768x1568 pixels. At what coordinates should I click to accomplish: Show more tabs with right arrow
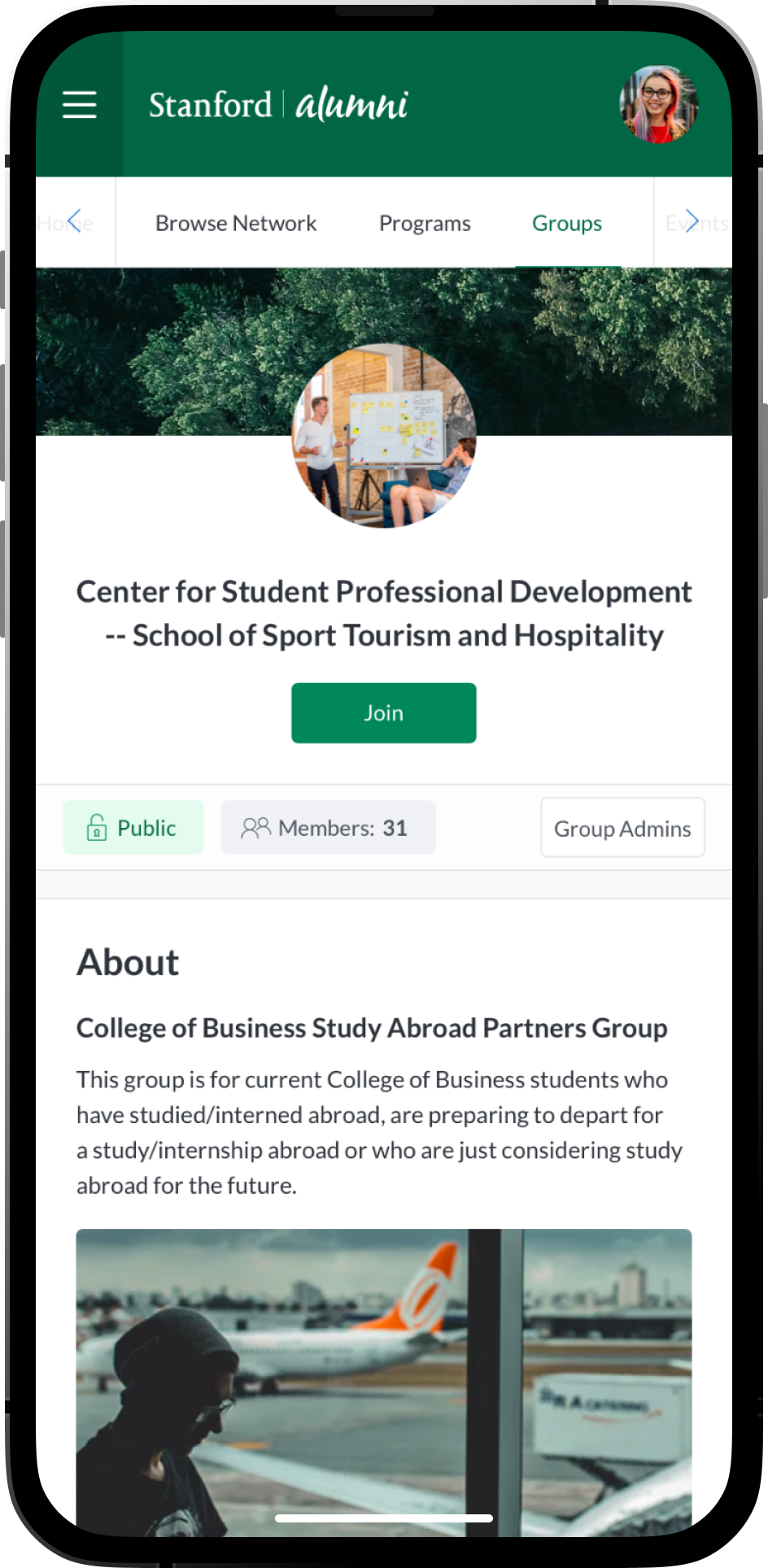(x=692, y=221)
